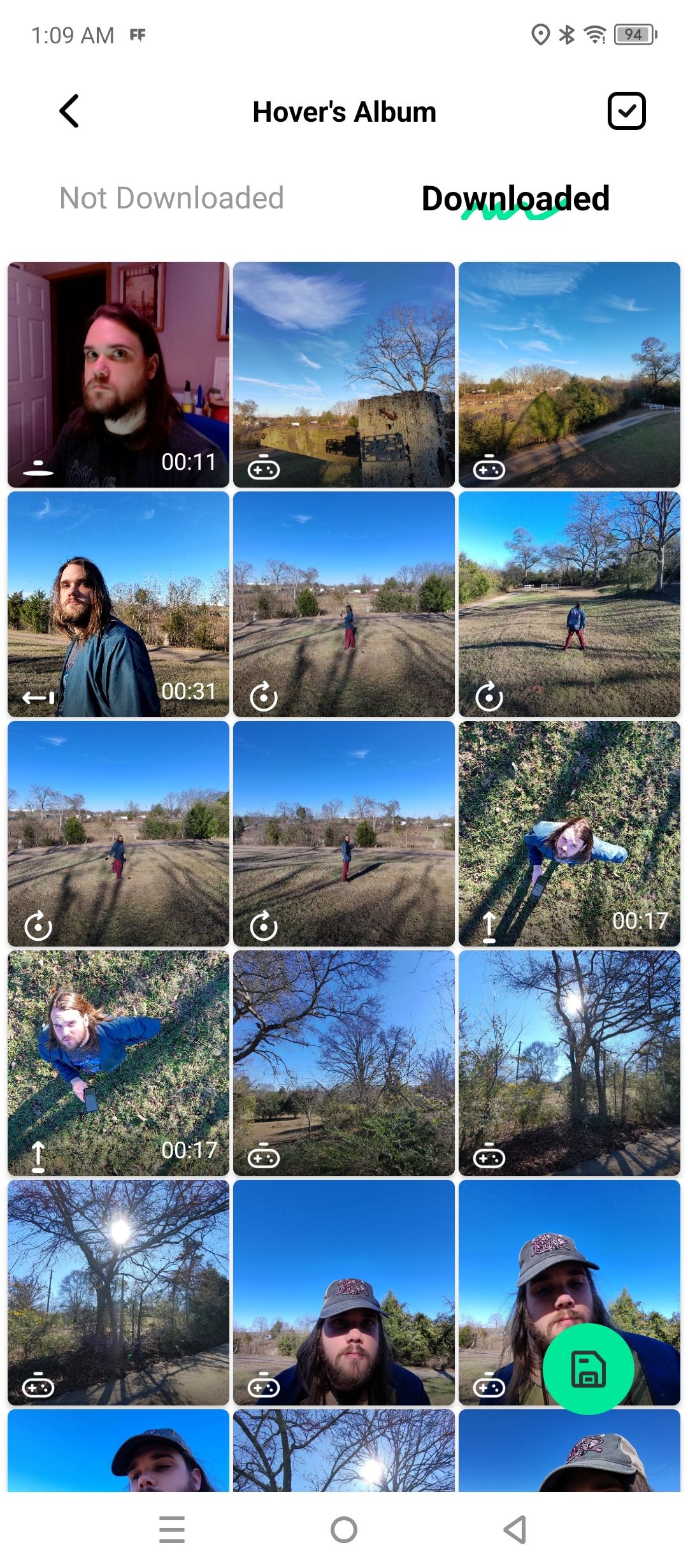Open photo of old stone wall

pos(344,375)
